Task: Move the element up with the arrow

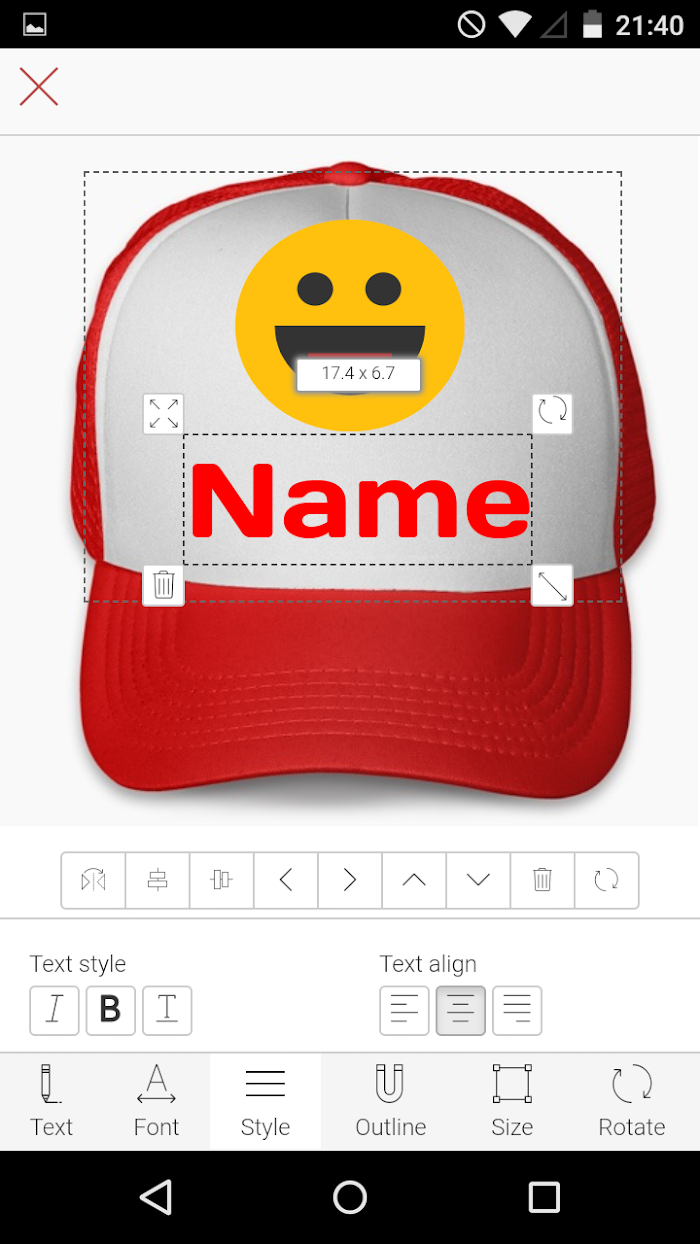Action: coord(414,880)
